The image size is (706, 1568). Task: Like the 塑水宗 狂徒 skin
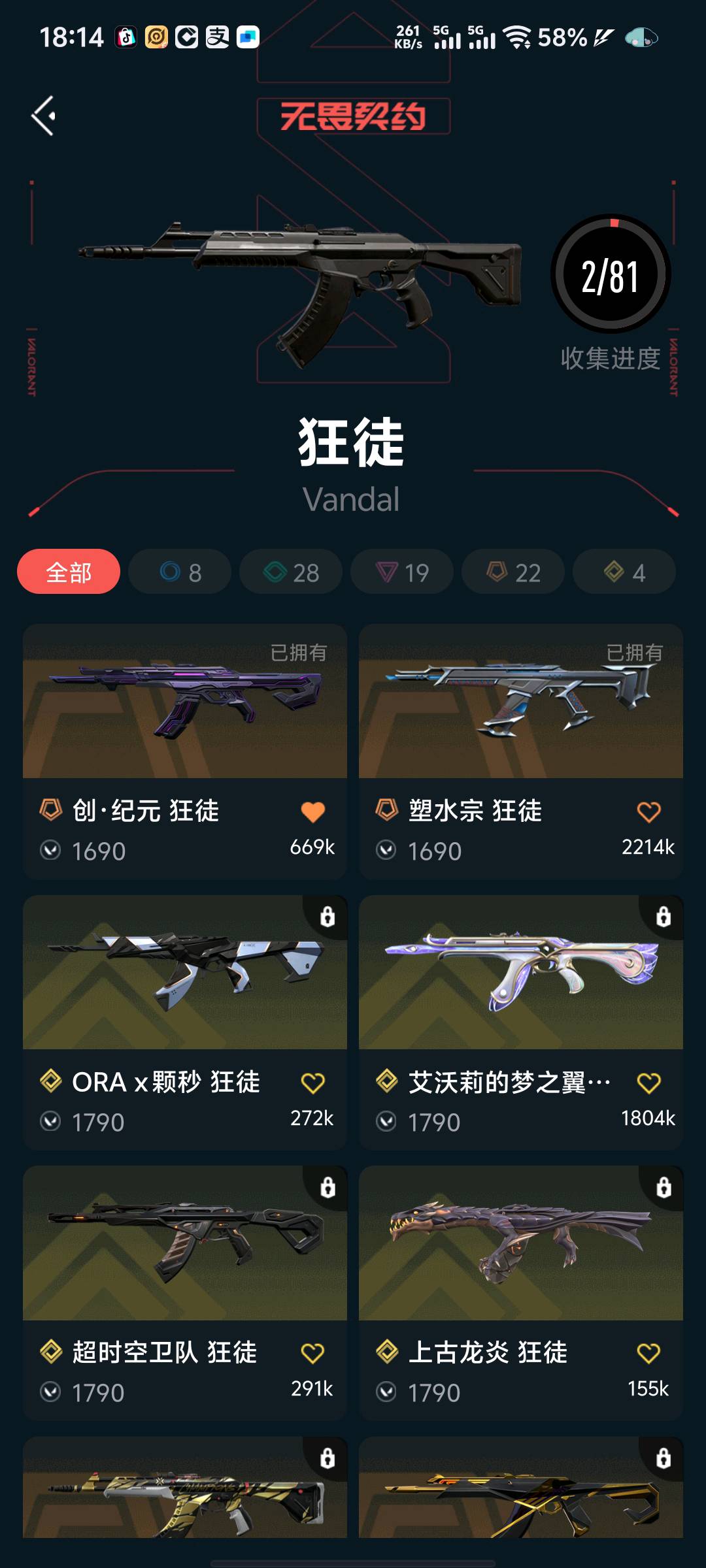click(x=648, y=812)
